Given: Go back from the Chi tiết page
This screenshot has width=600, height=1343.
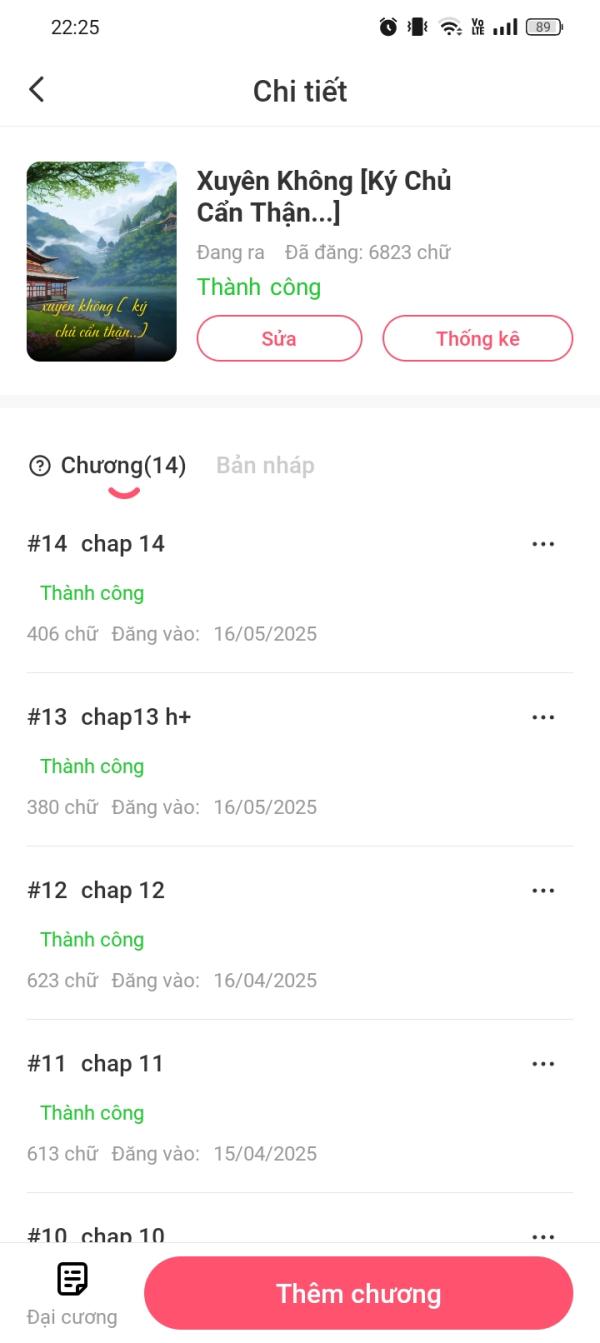Looking at the screenshot, I should point(37,90).
